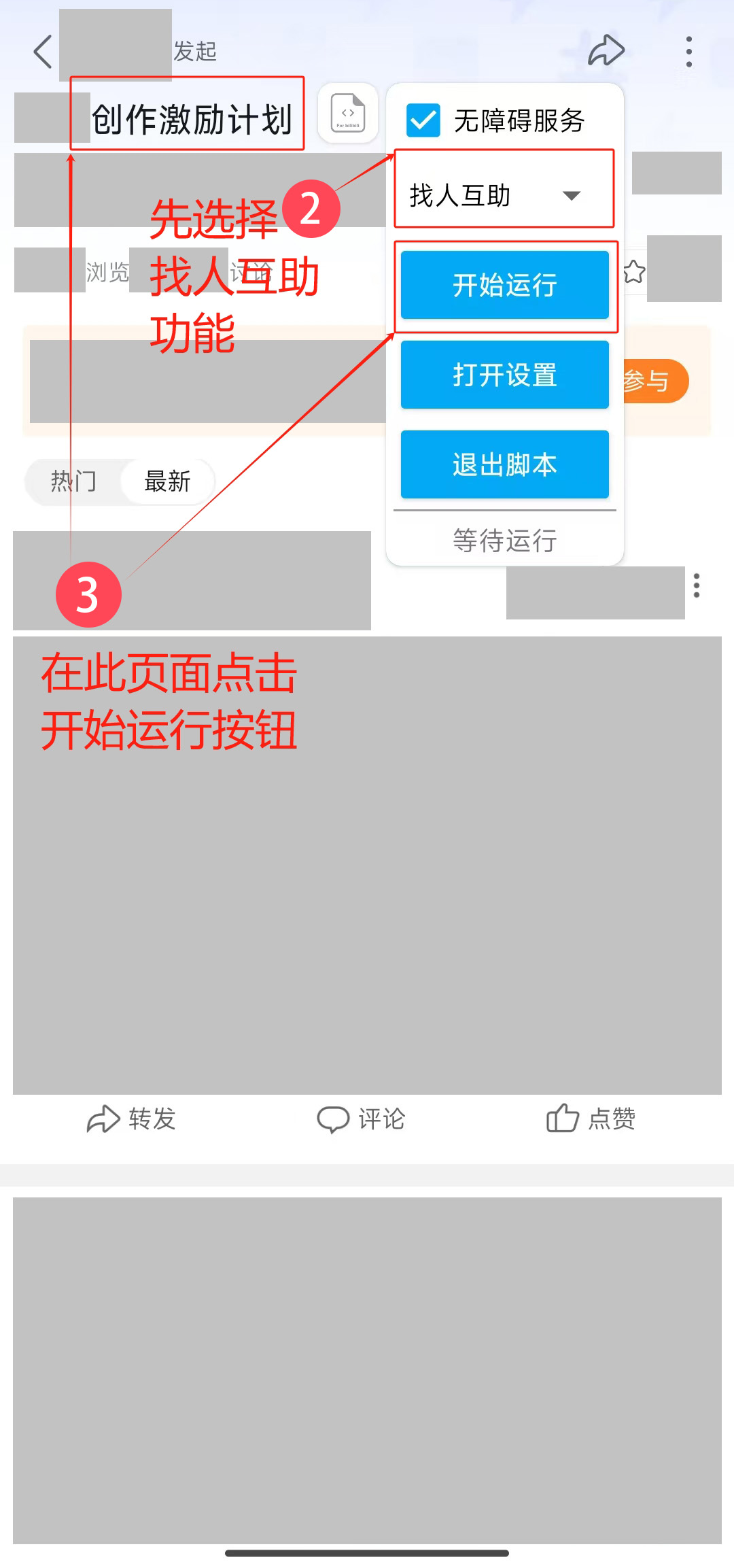
Task: Favorite the topic with the star icon
Action: (634, 272)
